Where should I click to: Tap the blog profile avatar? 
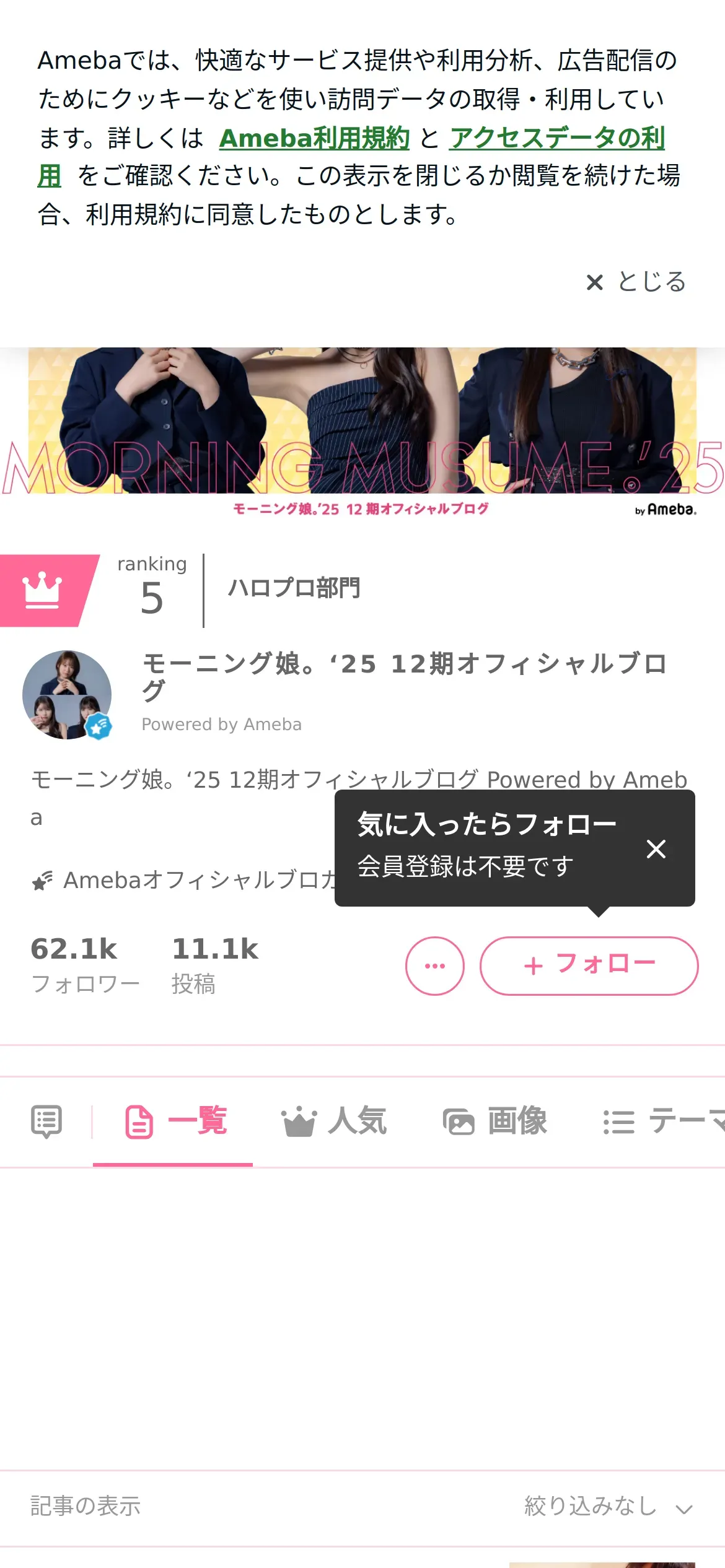pos(67,694)
